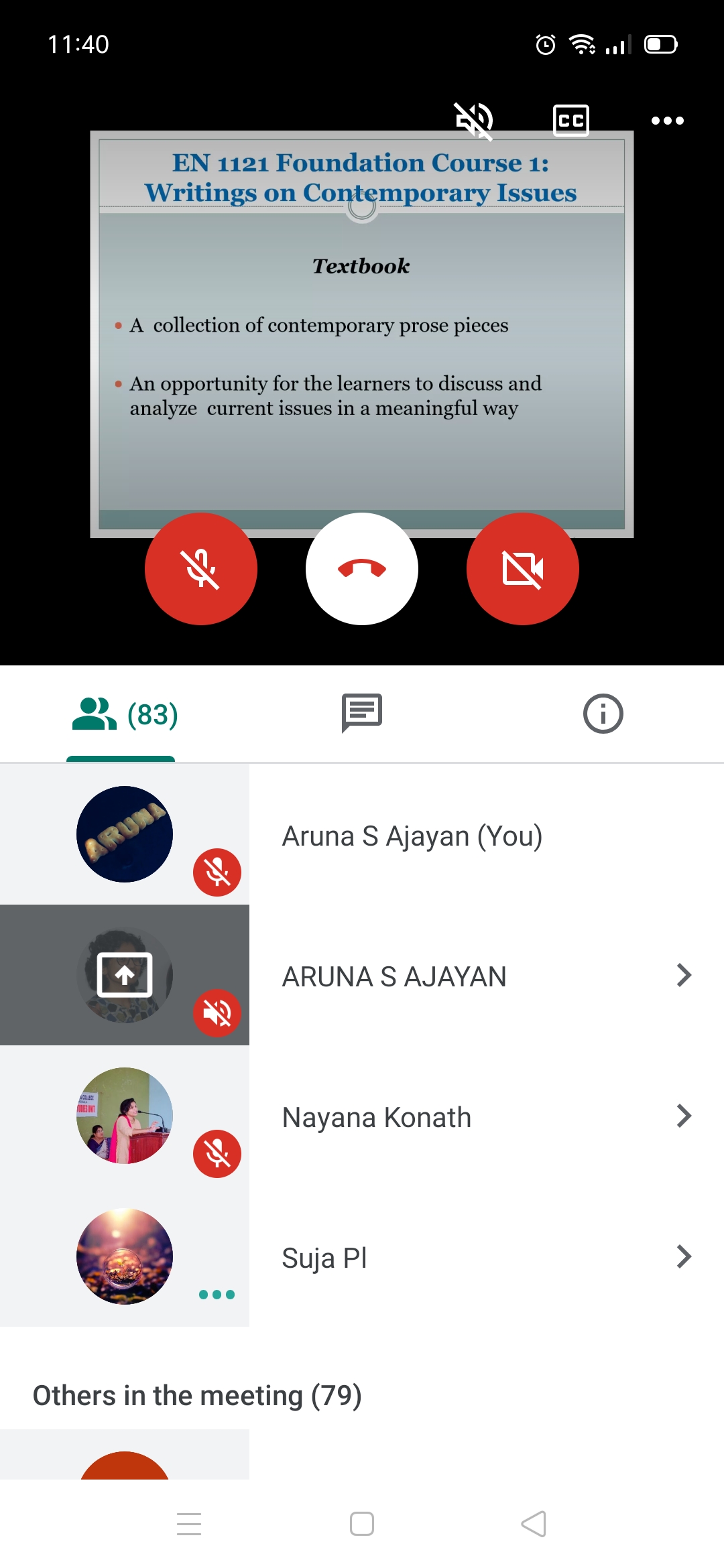
Task: Open Nayana Konath's participant options
Action: (x=683, y=1116)
